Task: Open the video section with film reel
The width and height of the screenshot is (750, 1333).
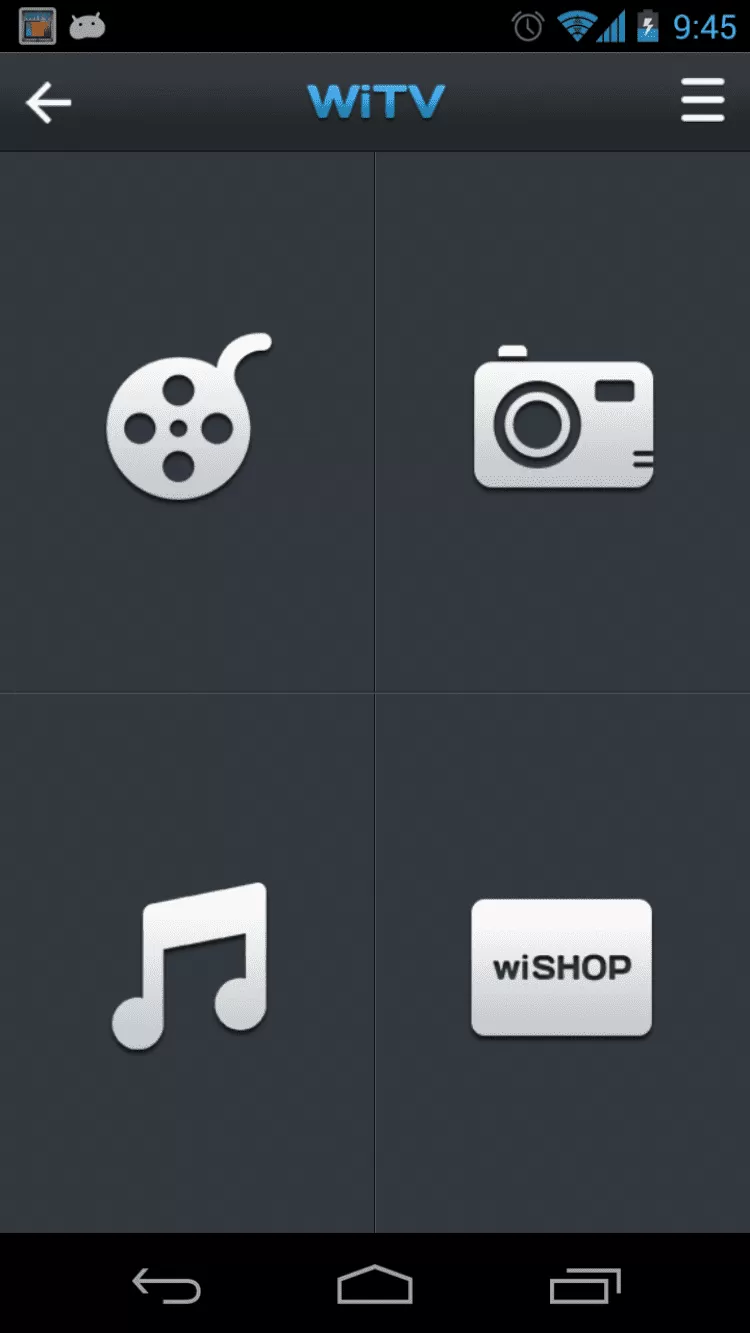Action: pyautogui.click(x=187, y=420)
